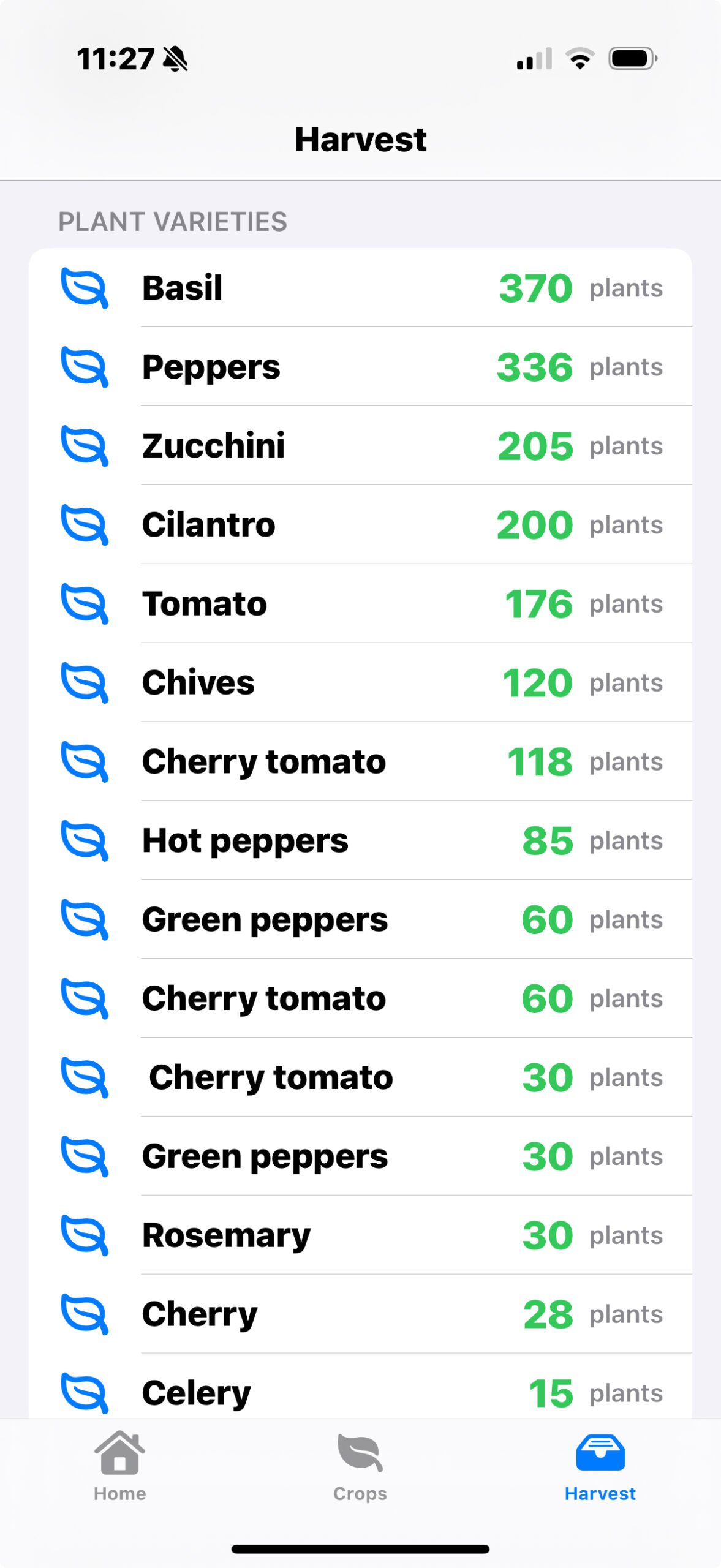Select the Zucchini entry
Screen dimensions: 721x1568
(360, 446)
